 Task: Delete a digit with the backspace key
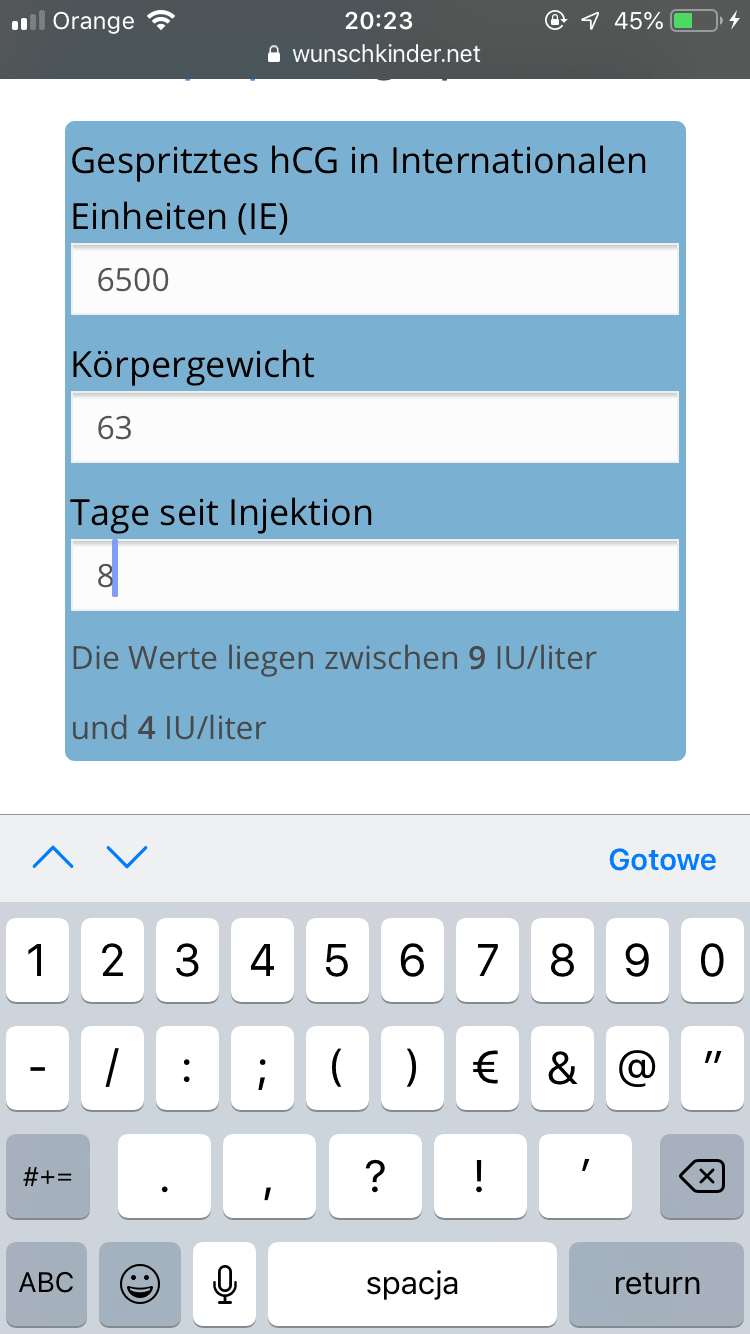[702, 1177]
